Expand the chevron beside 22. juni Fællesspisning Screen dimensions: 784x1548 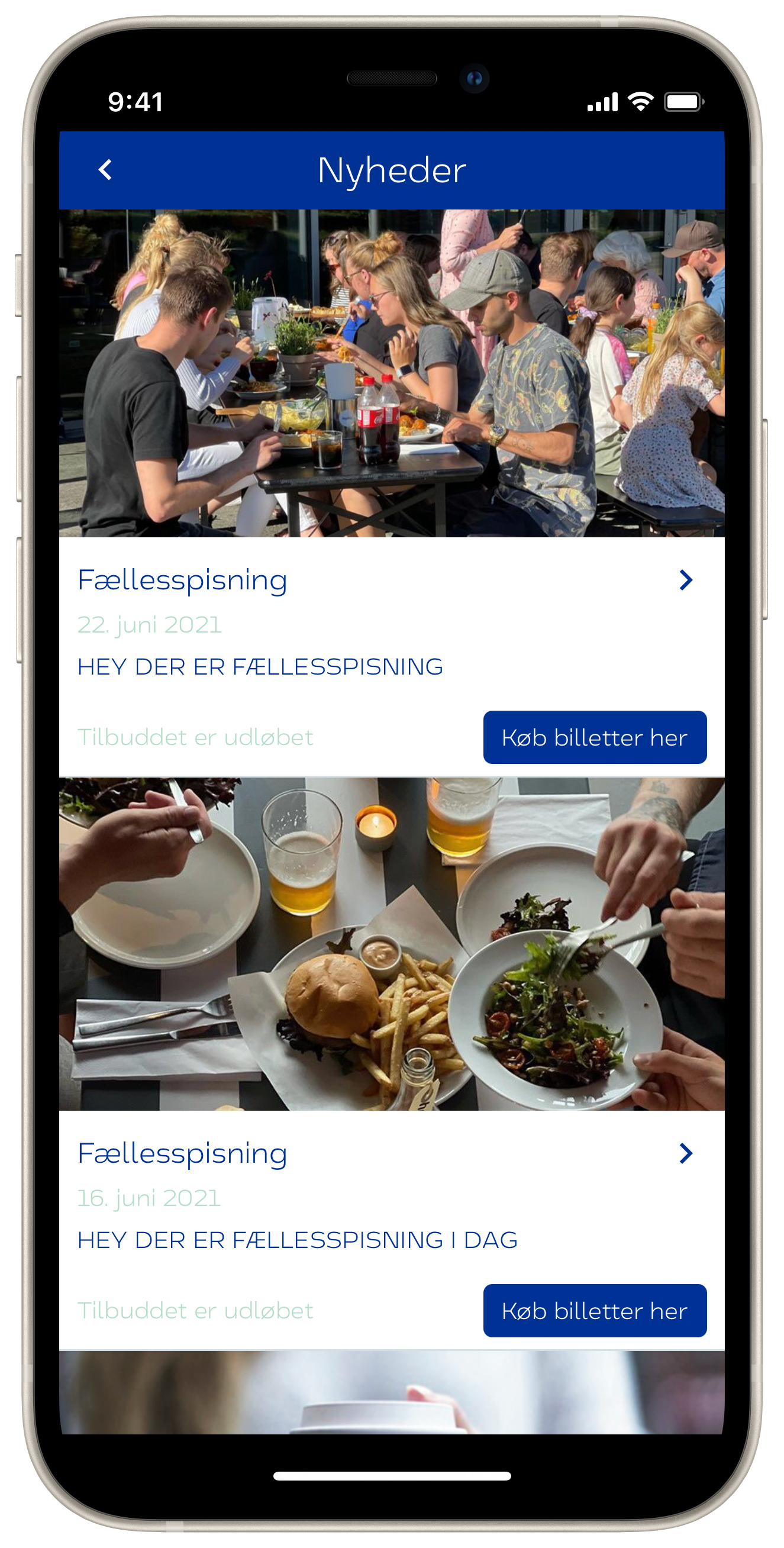click(x=685, y=580)
